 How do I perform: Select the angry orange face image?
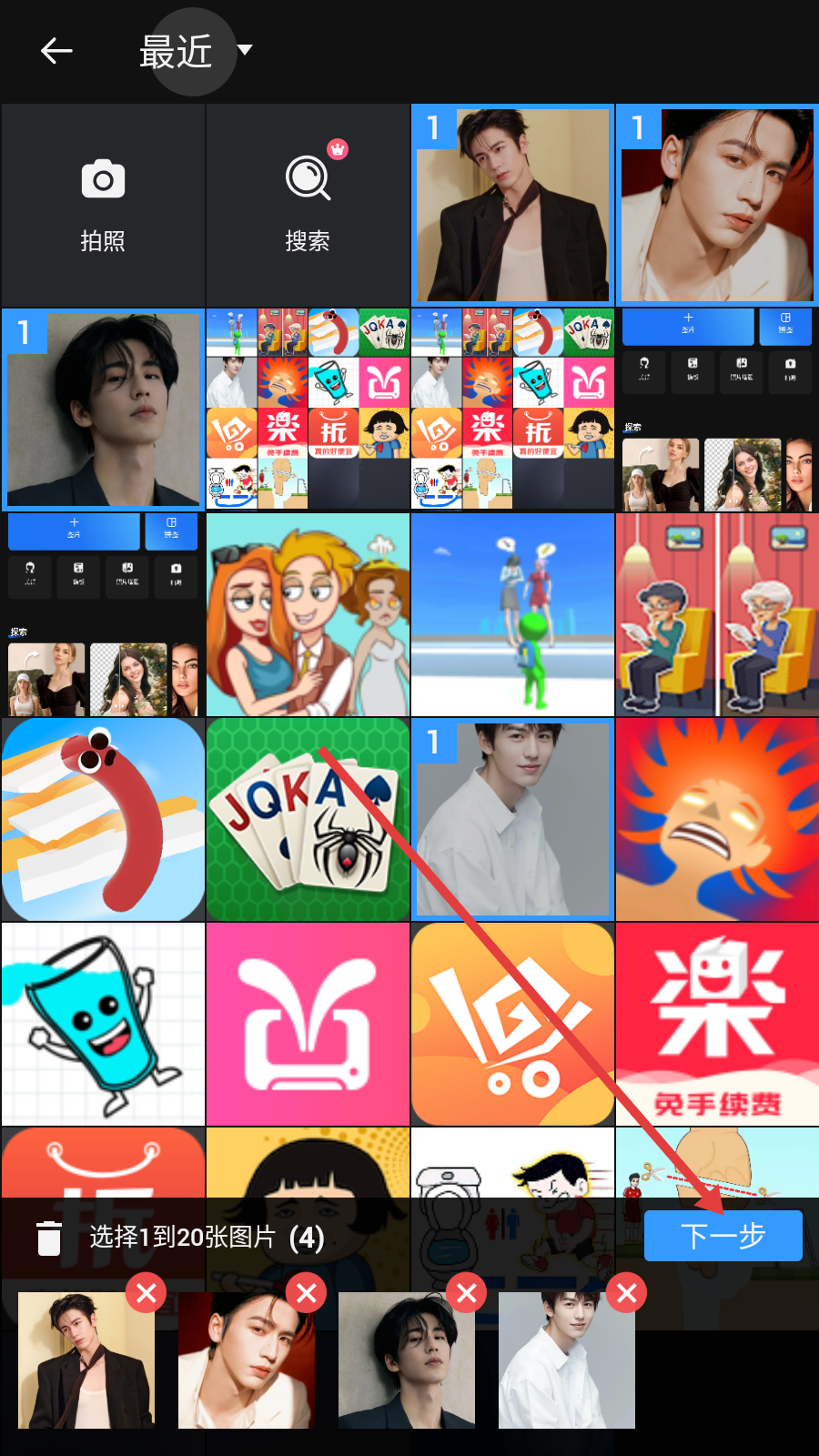pyautogui.click(x=717, y=819)
